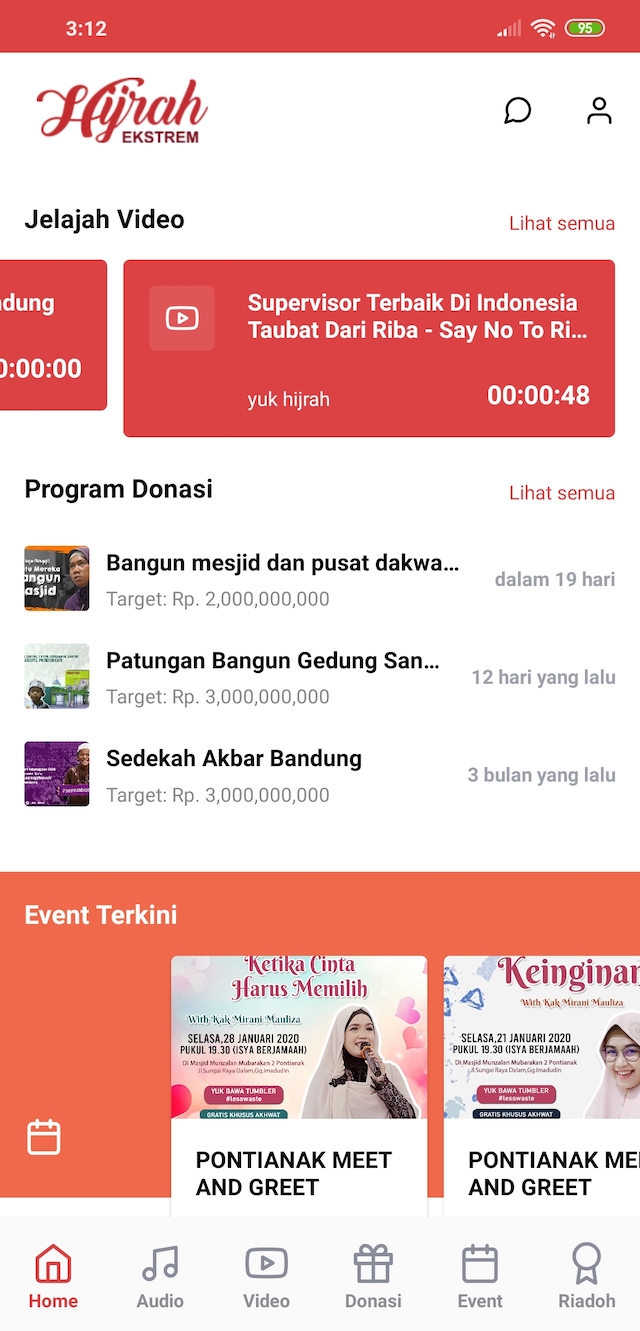The height and width of the screenshot is (1331, 640).
Task: Open the chat messages icon
Action: pos(517,110)
